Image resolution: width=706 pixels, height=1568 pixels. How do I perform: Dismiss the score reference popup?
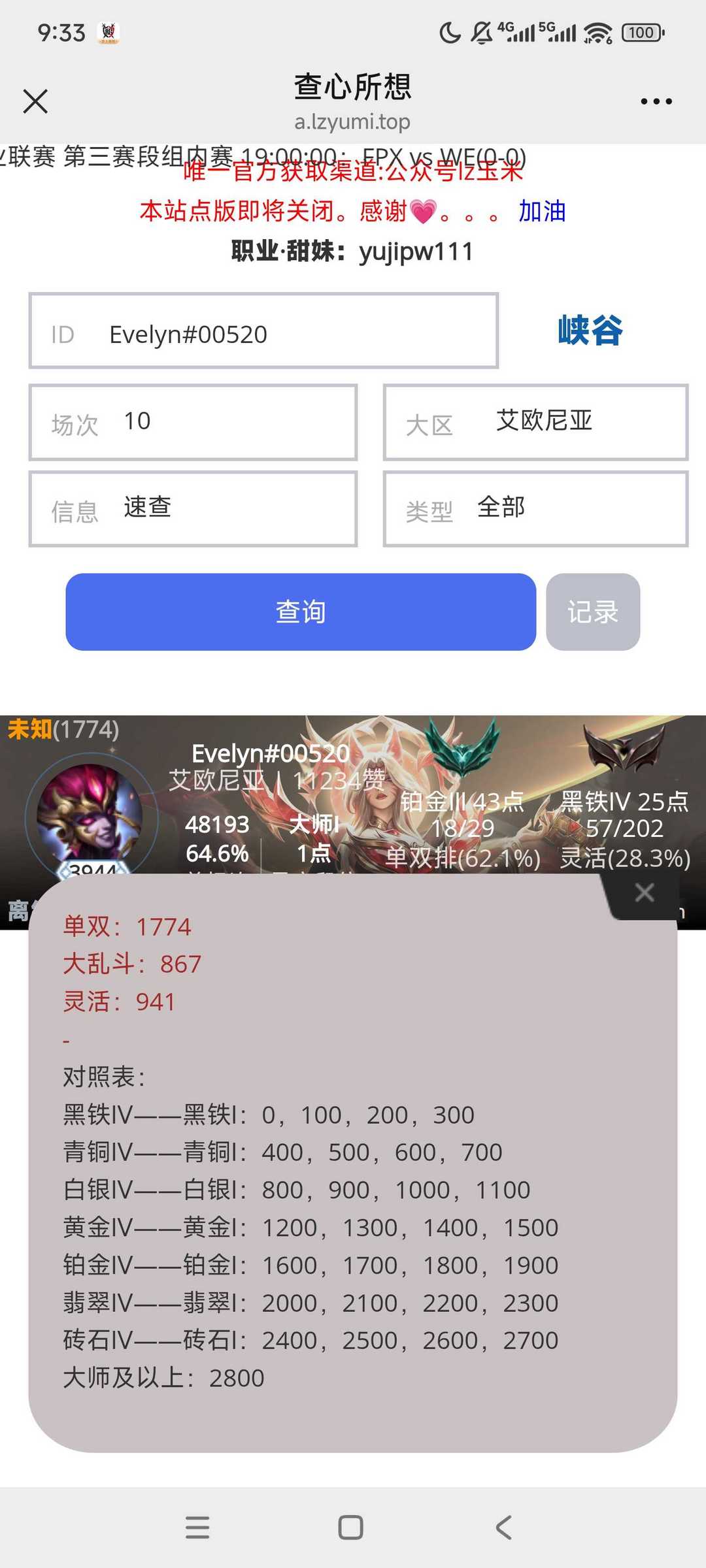(645, 892)
